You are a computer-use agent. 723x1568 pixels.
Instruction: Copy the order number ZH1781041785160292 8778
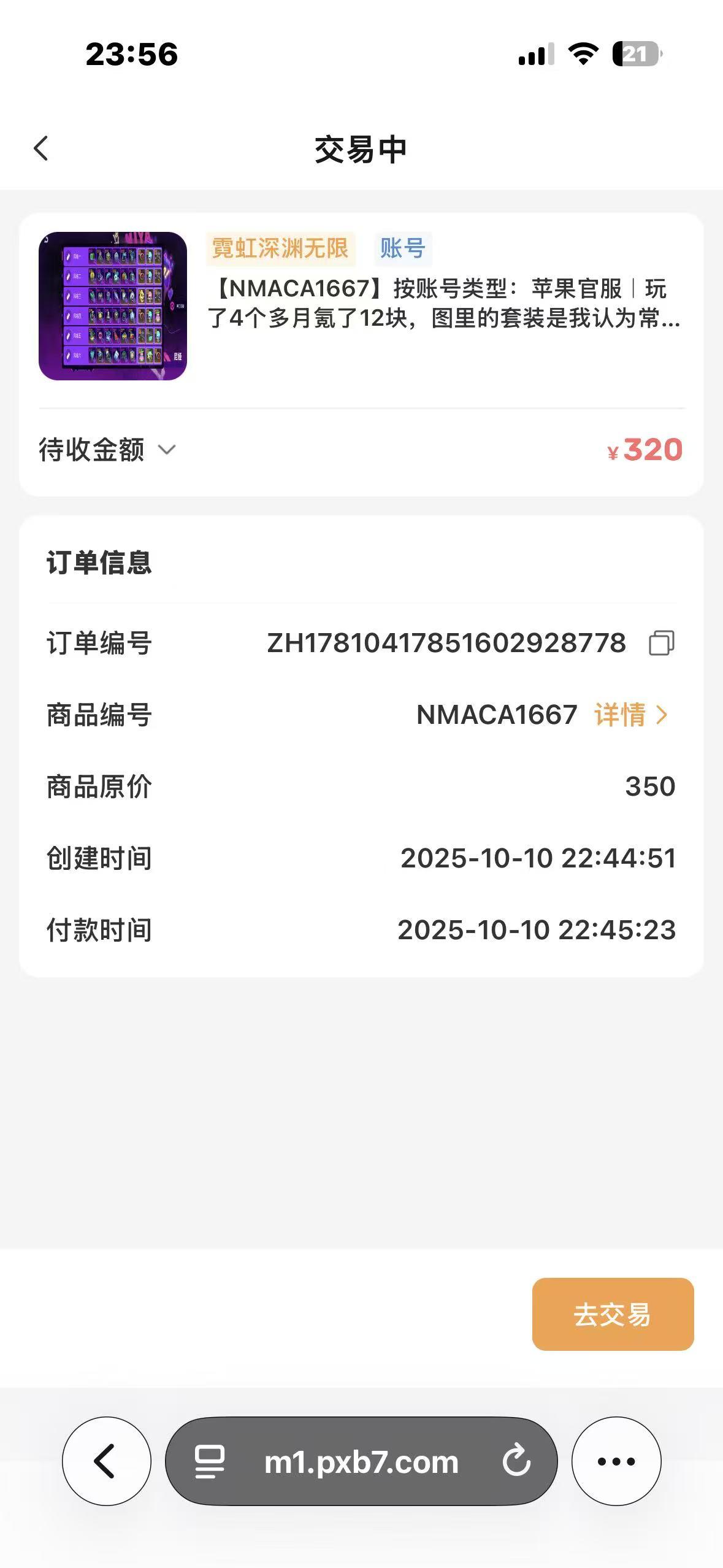(661, 643)
